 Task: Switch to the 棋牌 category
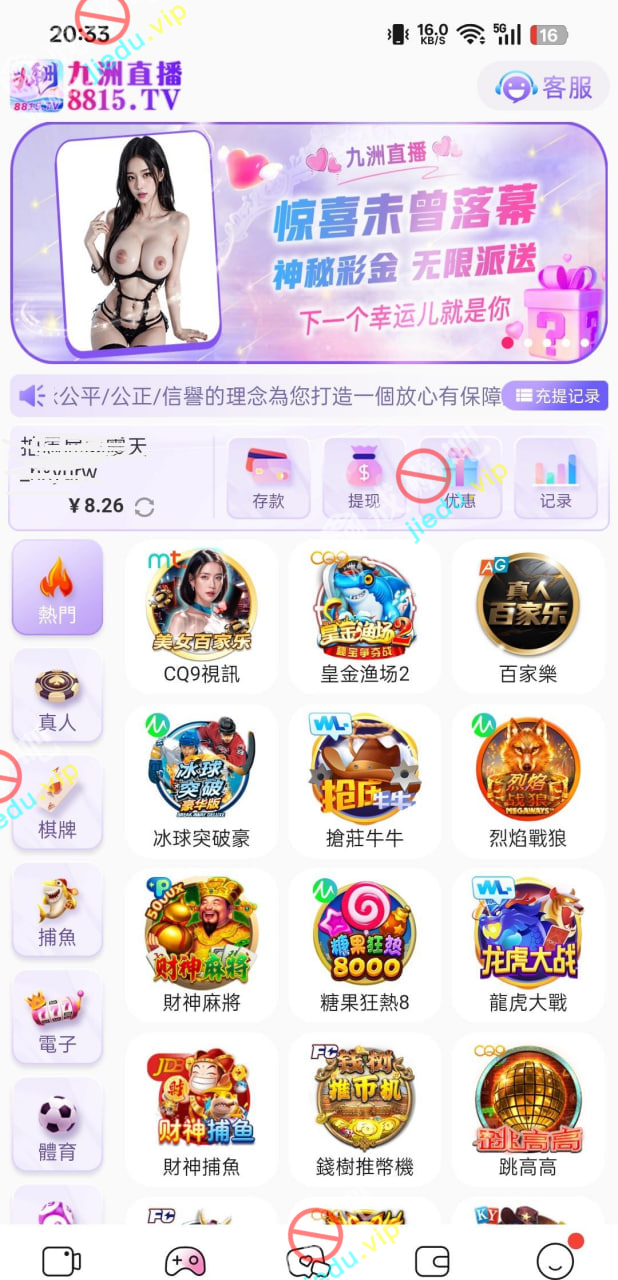tap(57, 803)
